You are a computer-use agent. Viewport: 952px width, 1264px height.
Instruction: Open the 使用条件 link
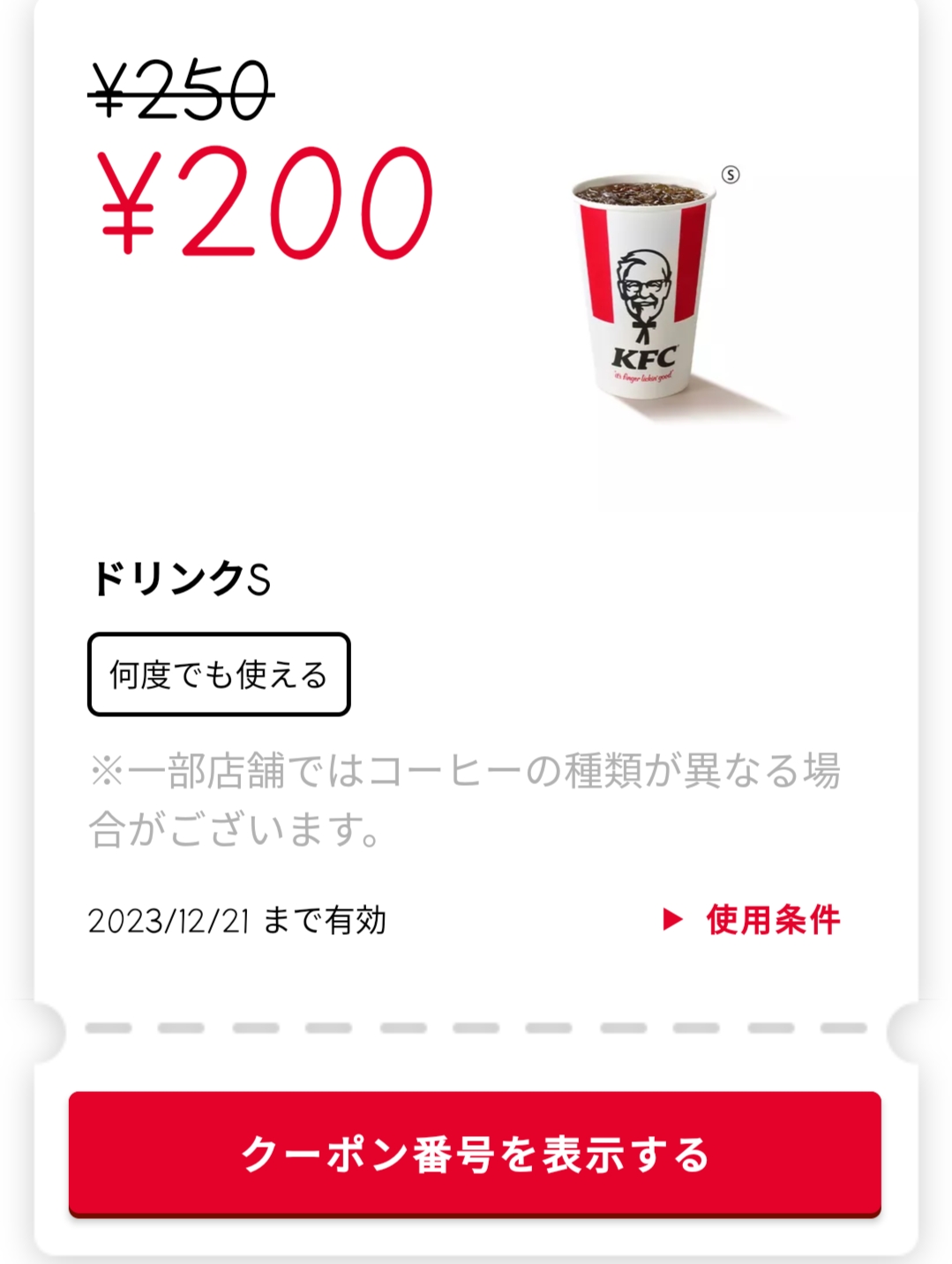click(753, 920)
